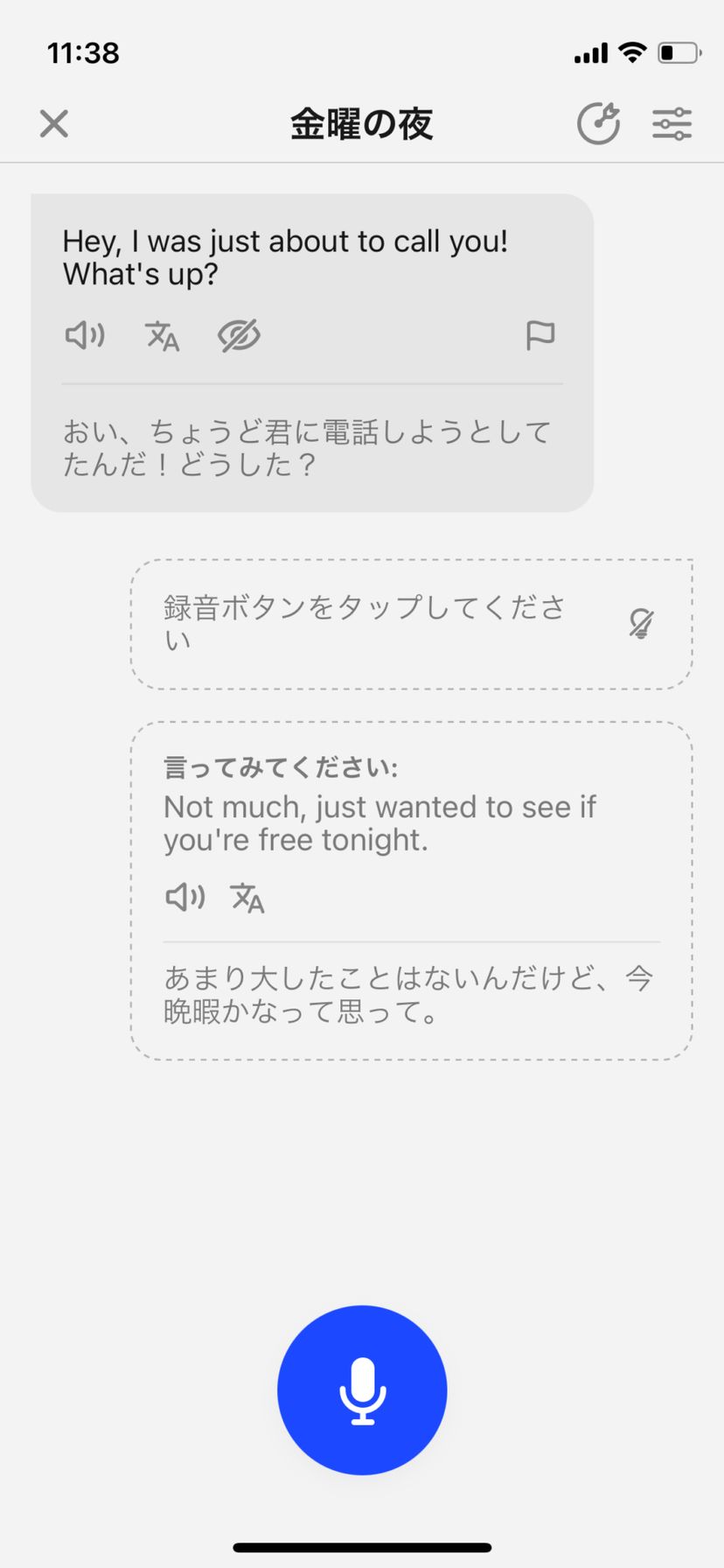
Task: Toggle translation of the first message
Action: click(x=162, y=335)
